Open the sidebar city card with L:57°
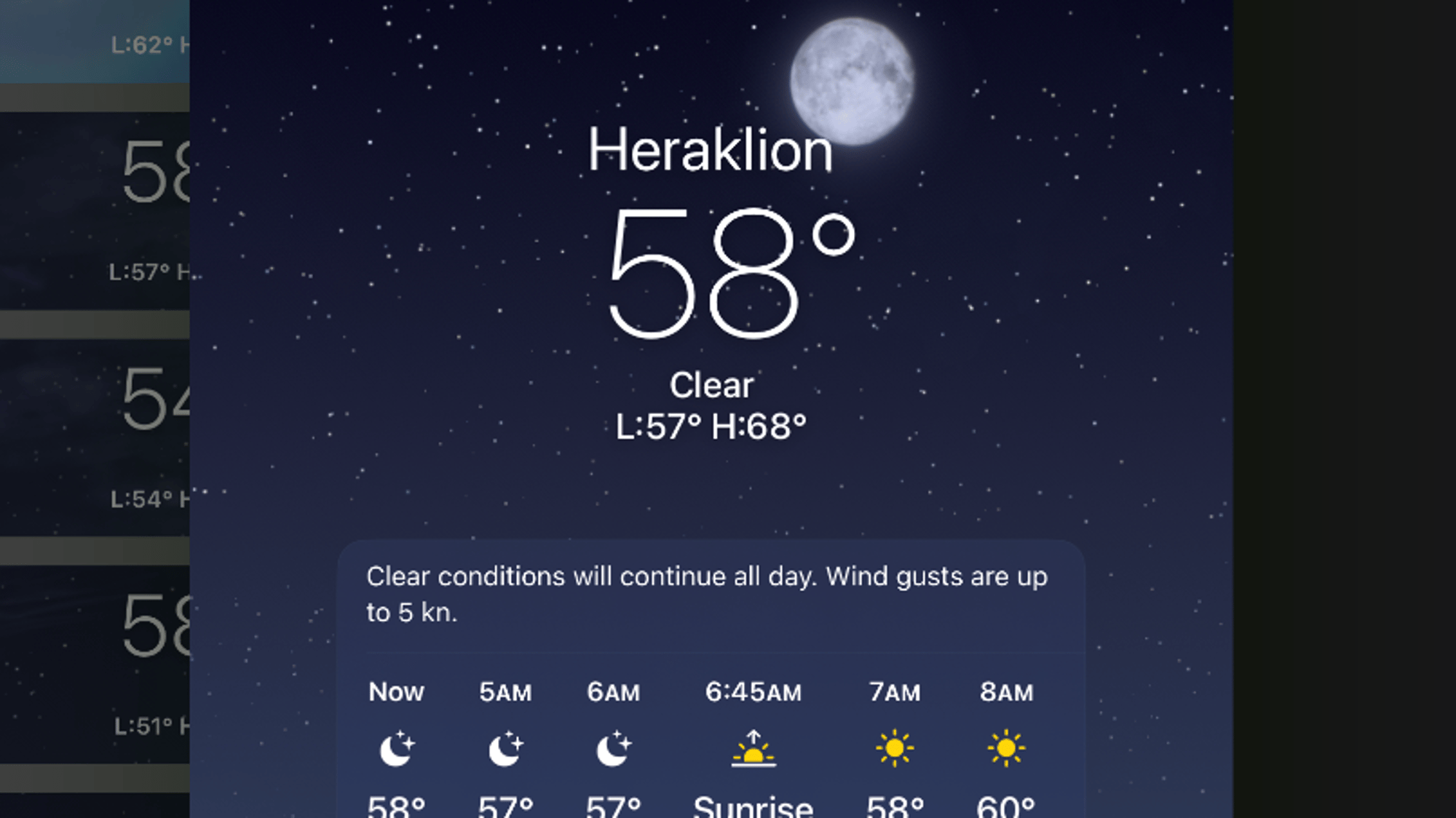This screenshot has width=1456, height=818. 95,211
